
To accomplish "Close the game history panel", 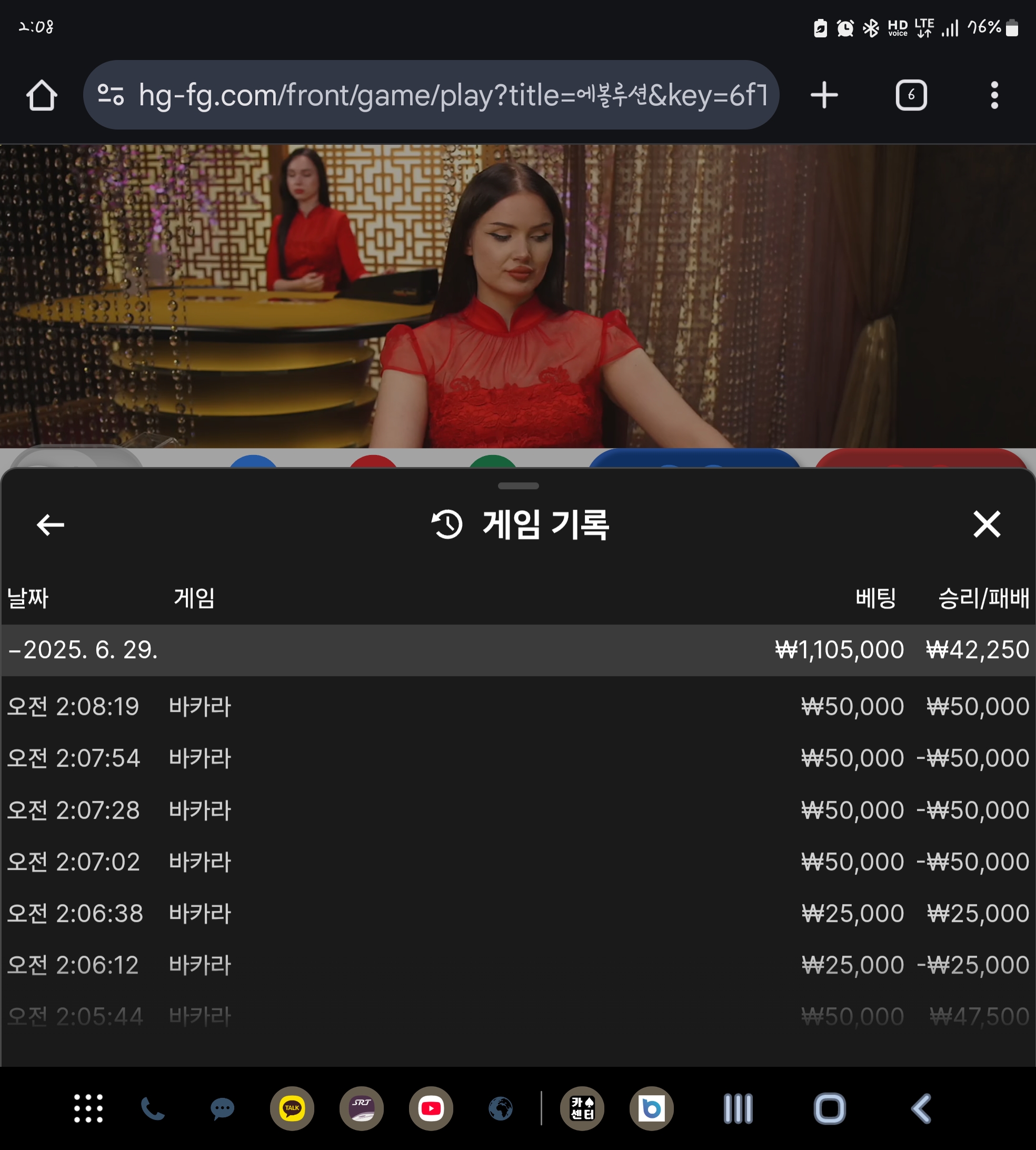I will click(x=987, y=524).
